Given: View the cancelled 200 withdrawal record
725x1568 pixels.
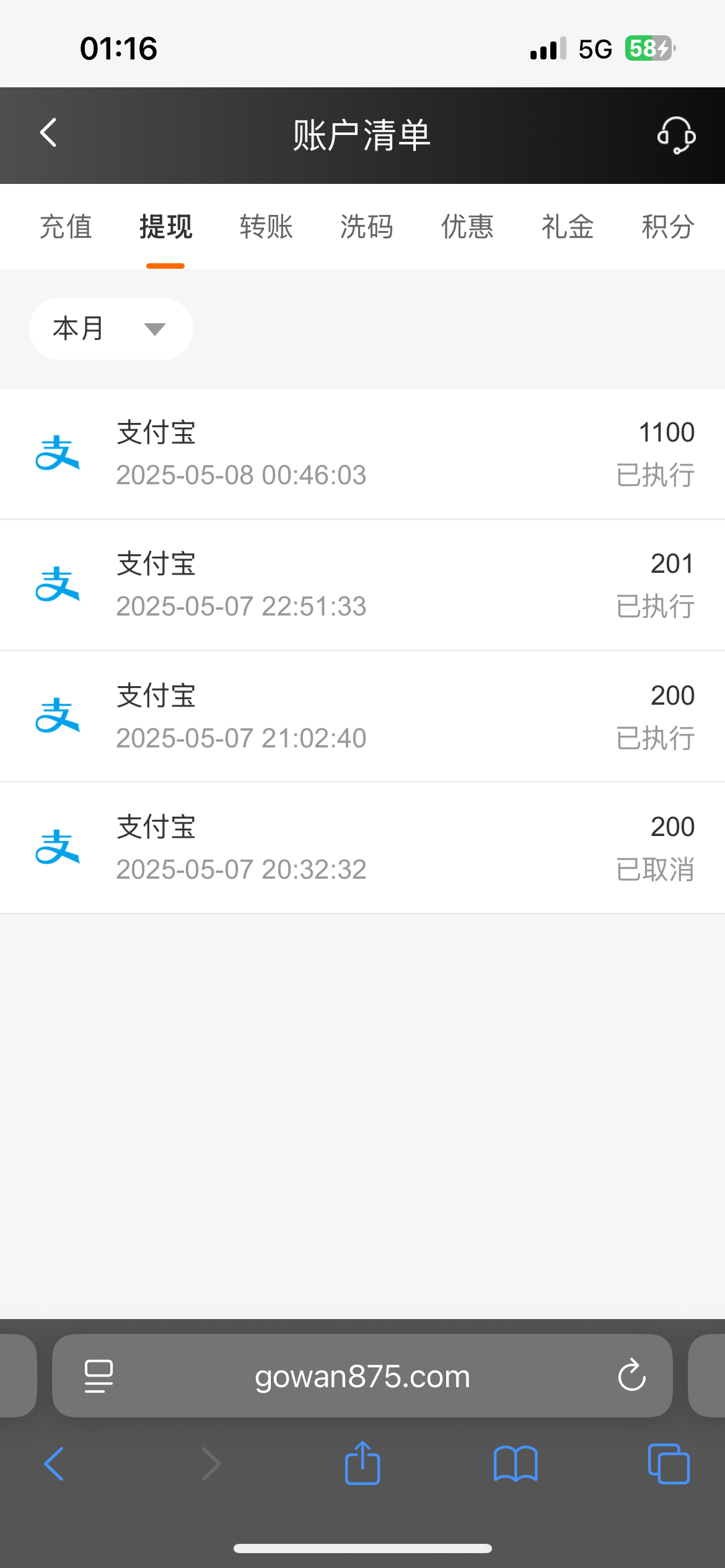Looking at the screenshot, I should tap(362, 848).
